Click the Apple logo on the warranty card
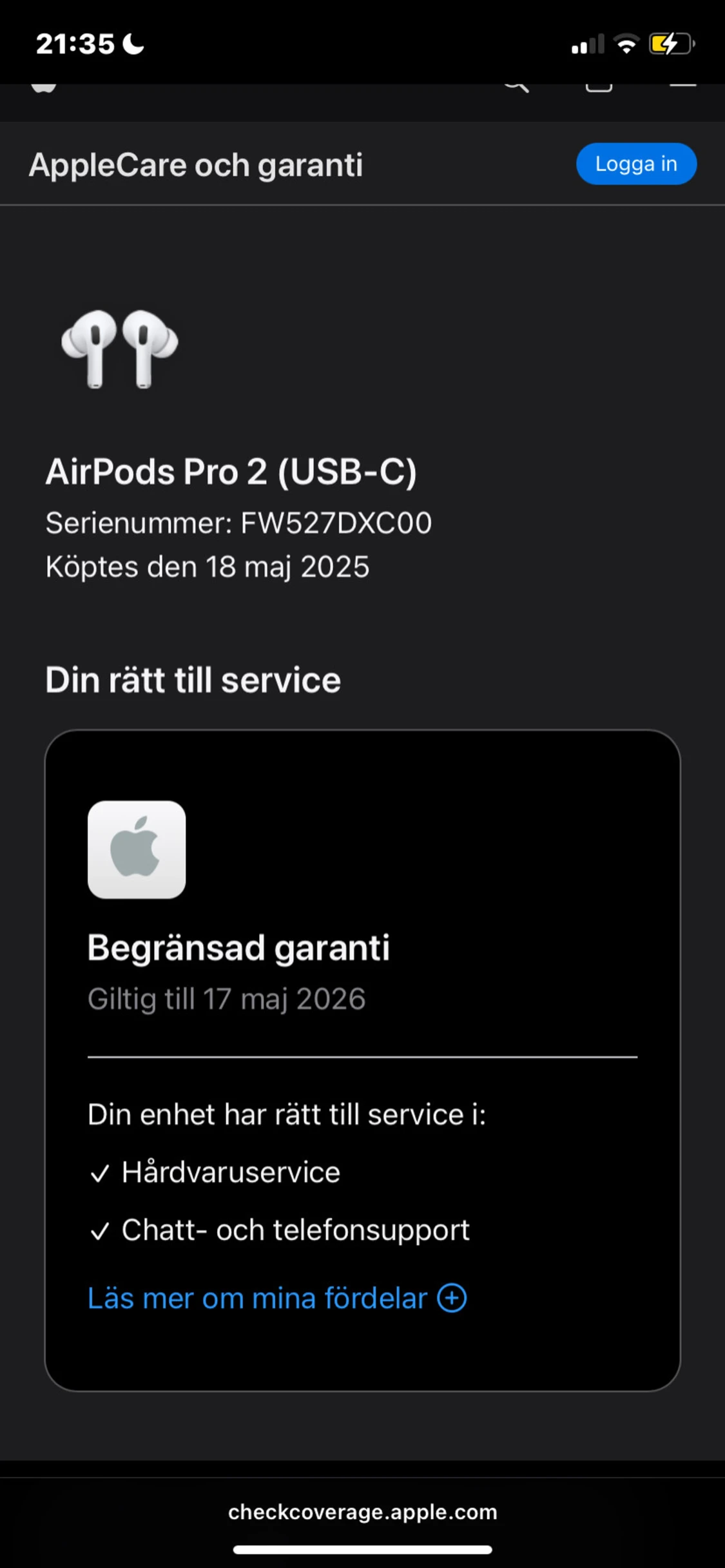This screenshot has width=725, height=1568. click(137, 849)
